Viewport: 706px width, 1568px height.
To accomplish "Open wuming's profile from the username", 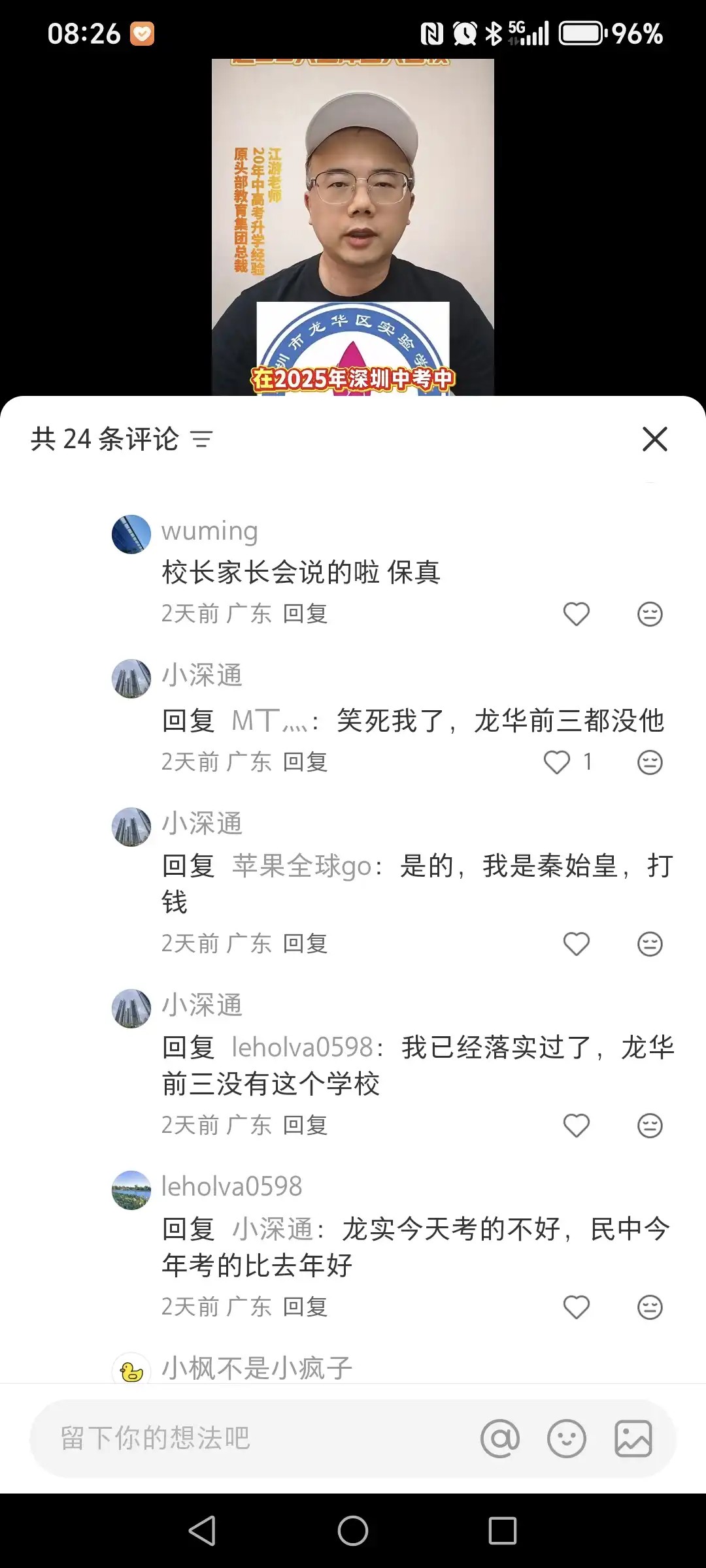I will (x=210, y=531).
